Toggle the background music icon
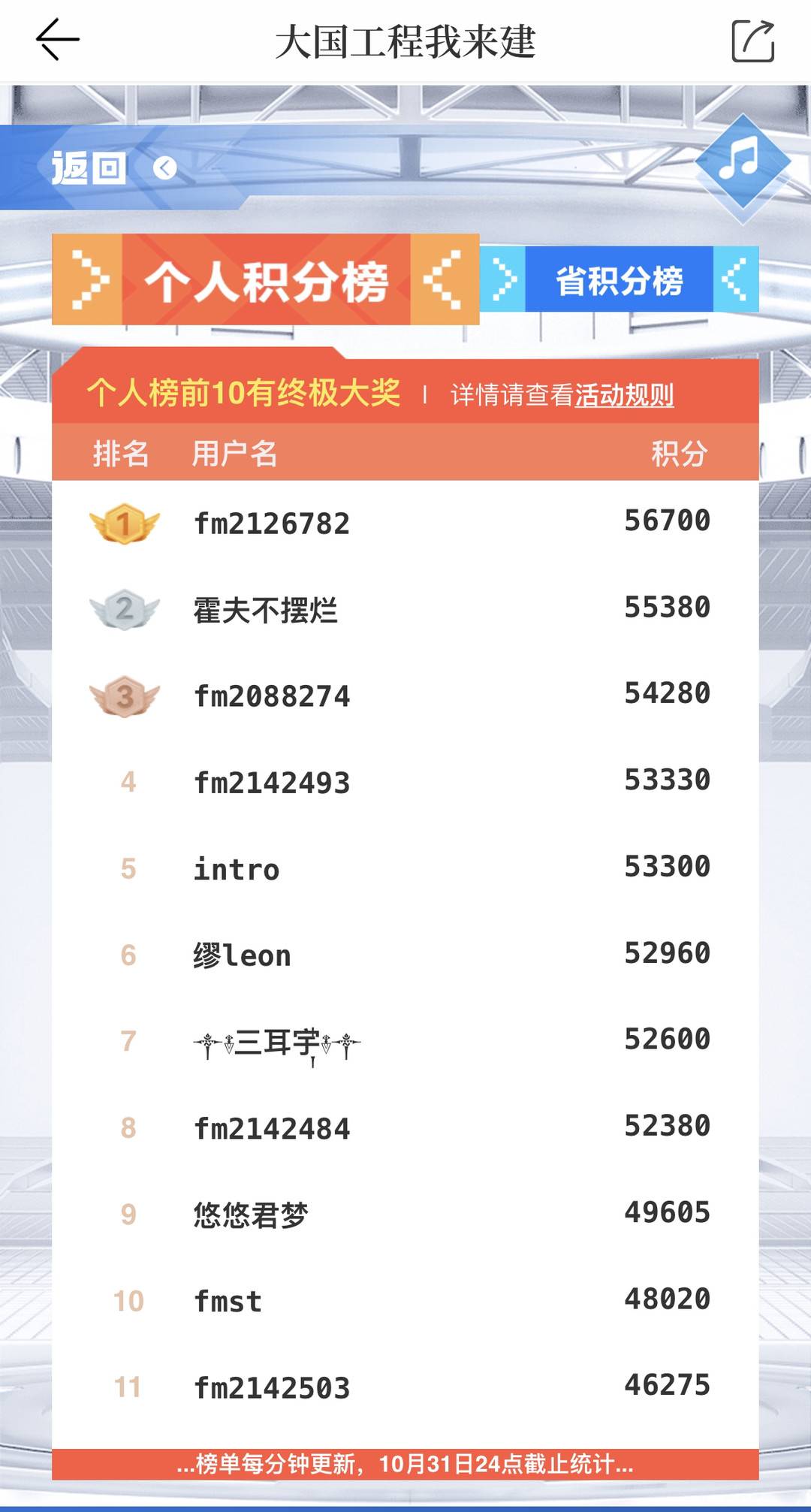Viewport: 811px width, 1512px height. coord(742,162)
